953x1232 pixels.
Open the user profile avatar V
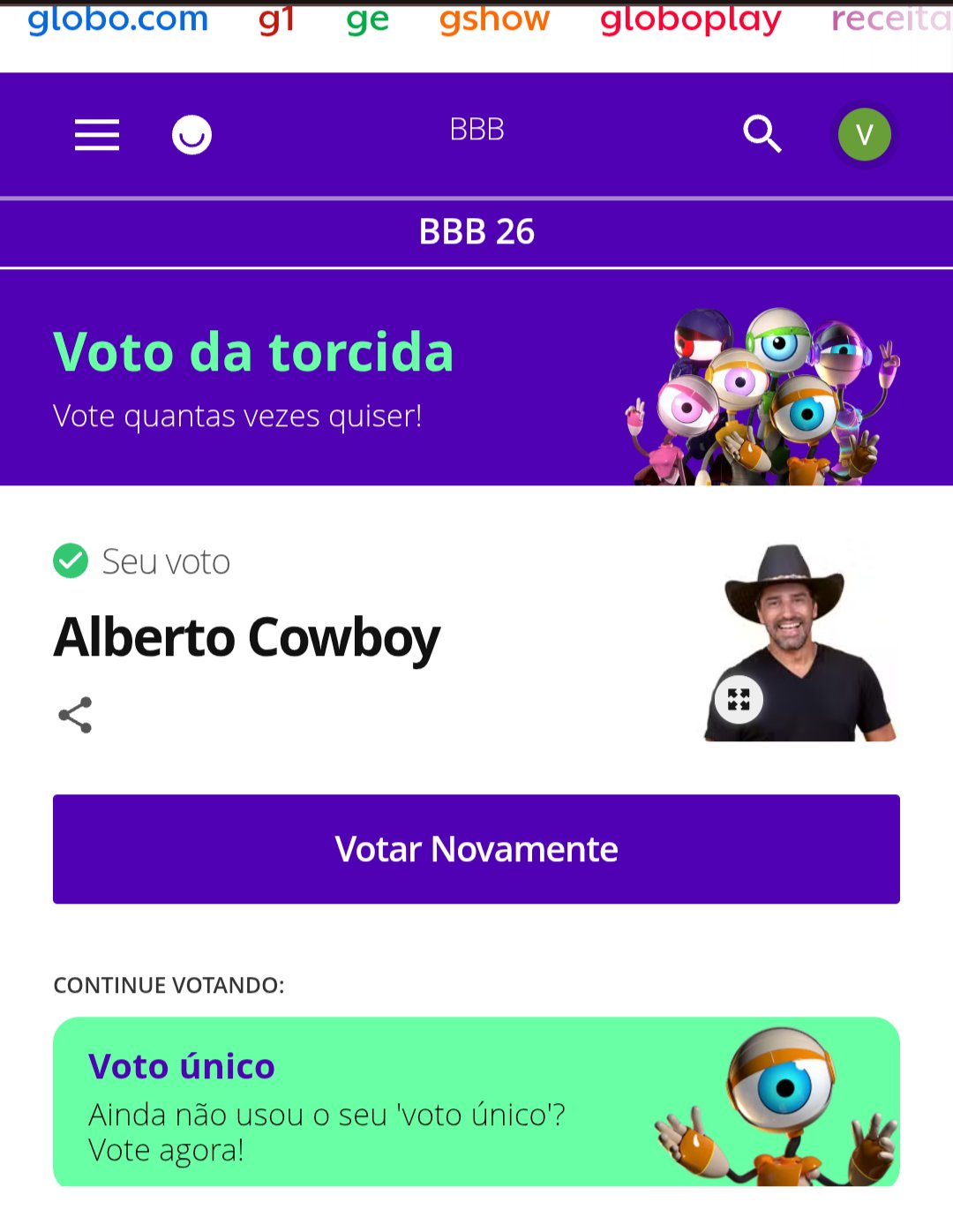pos(864,134)
